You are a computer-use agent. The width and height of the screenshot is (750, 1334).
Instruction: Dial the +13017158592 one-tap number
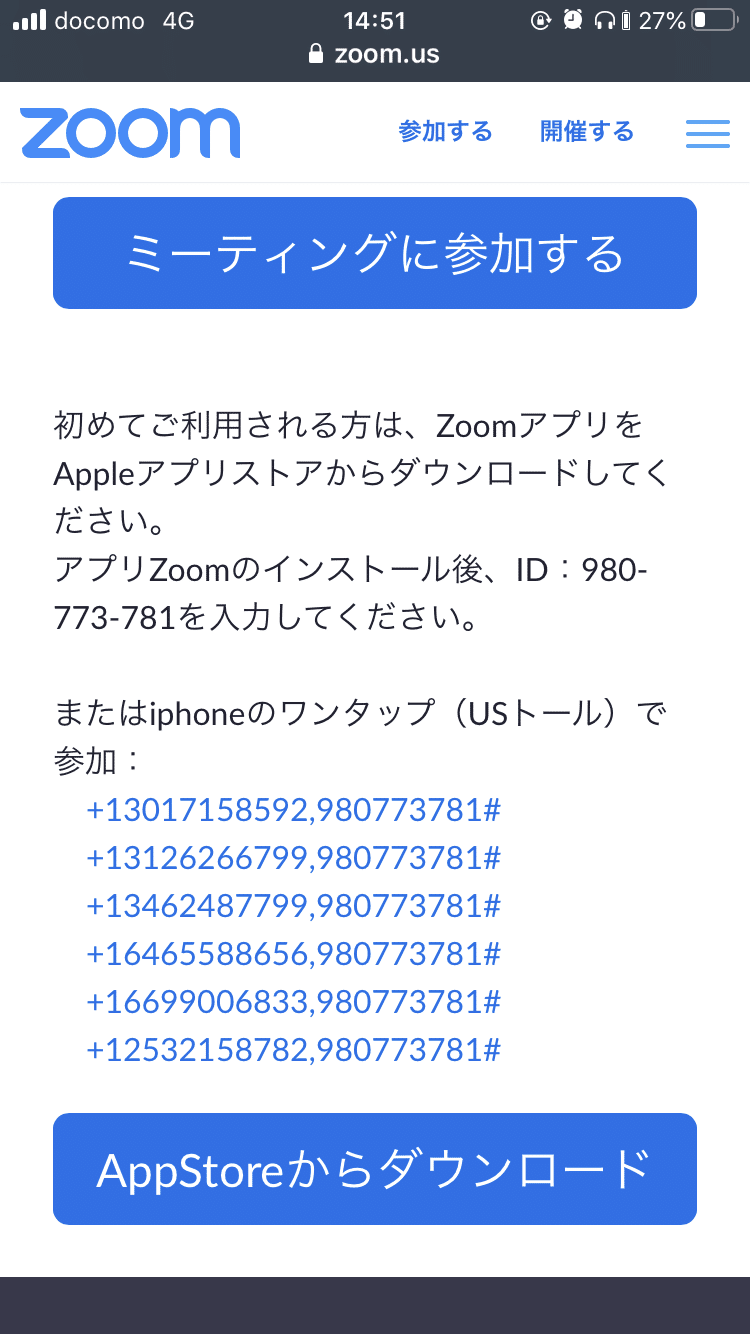click(x=293, y=810)
